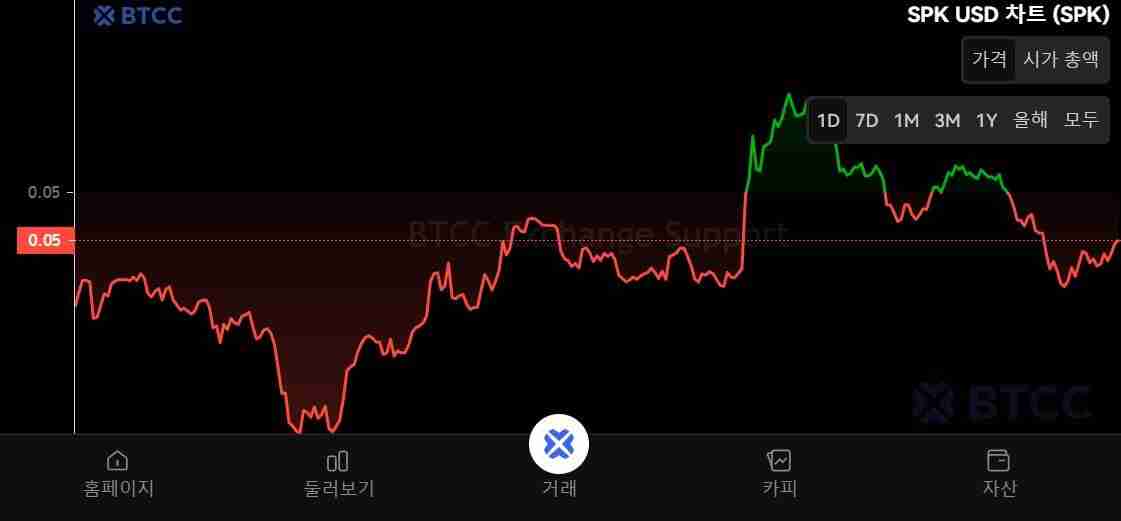The height and width of the screenshot is (521, 1121).
Task: Switch chart to 시가 총액 view
Action: 1060,60
